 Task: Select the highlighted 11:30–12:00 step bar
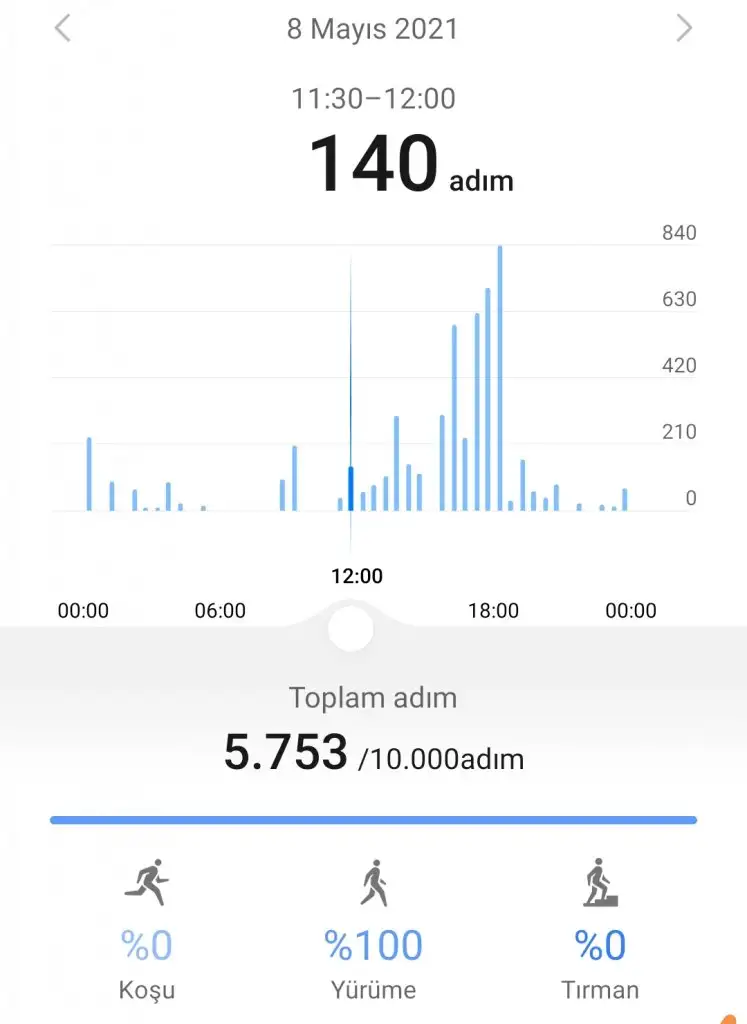(351, 488)
